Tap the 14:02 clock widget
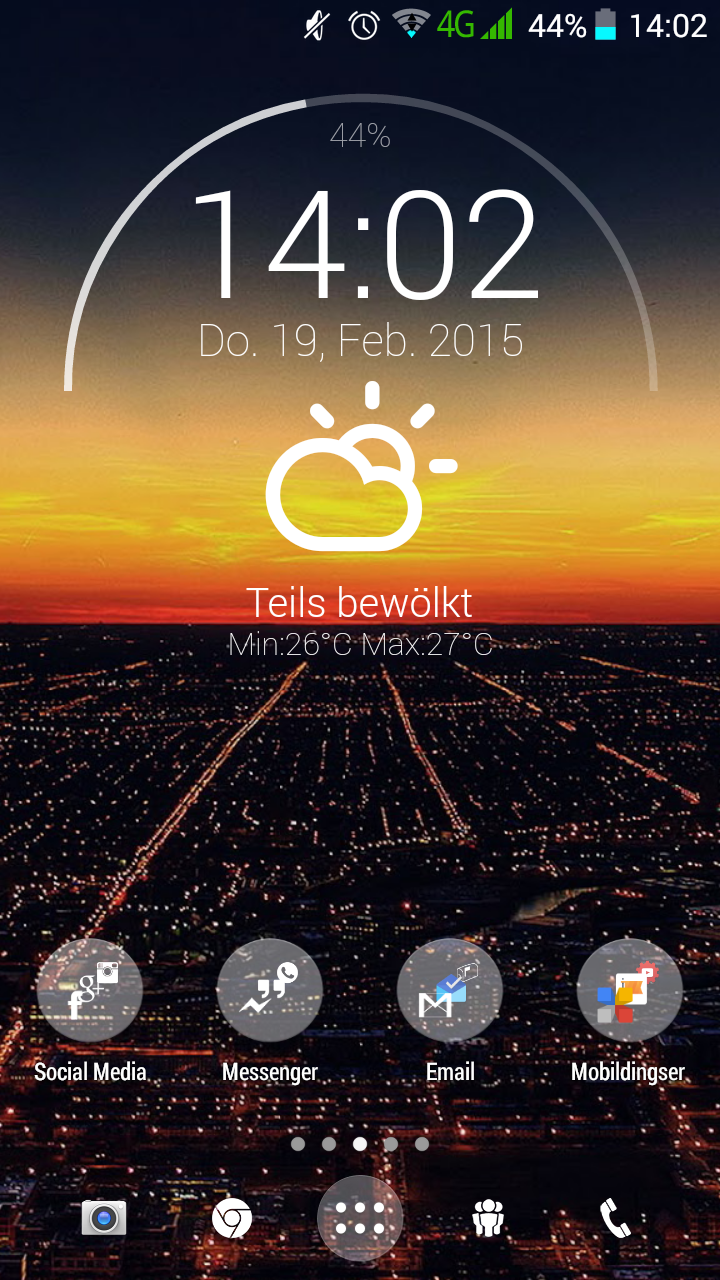The image size is (720, 1280). [362, 245]
